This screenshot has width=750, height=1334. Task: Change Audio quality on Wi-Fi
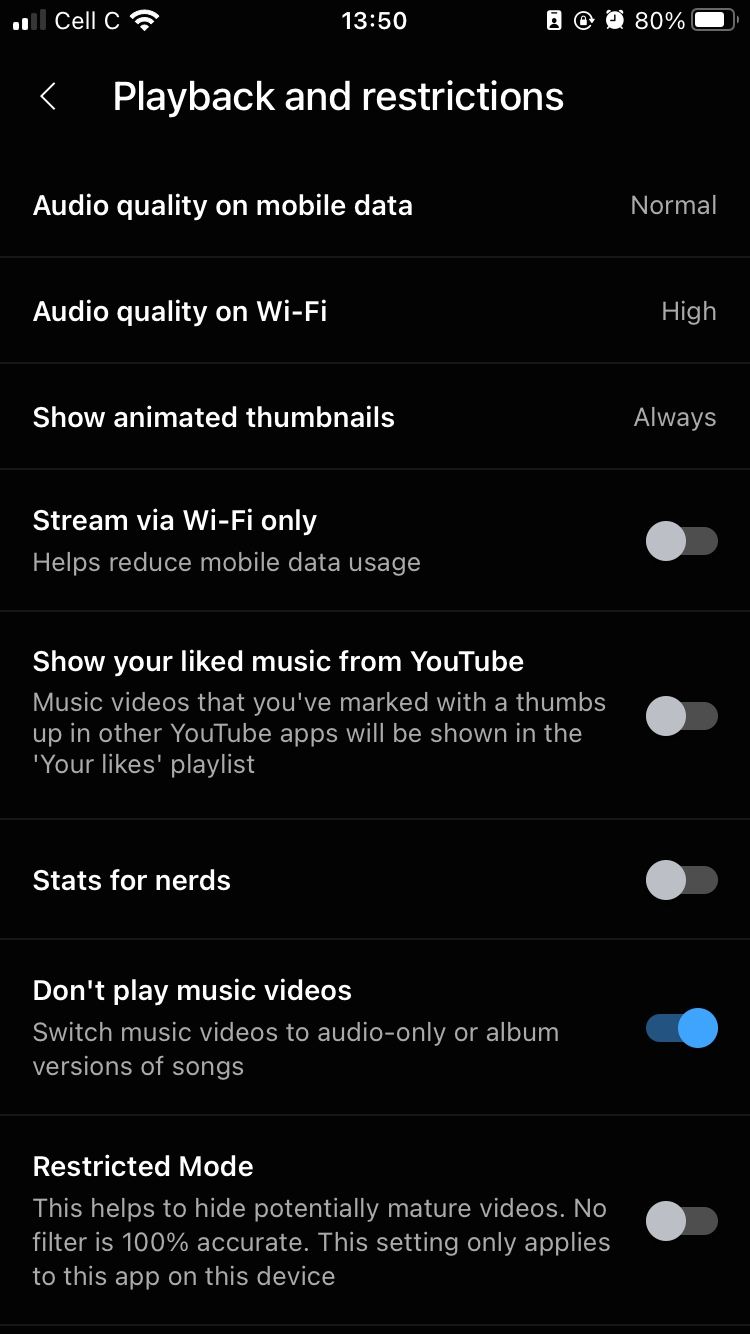[374, 312]
